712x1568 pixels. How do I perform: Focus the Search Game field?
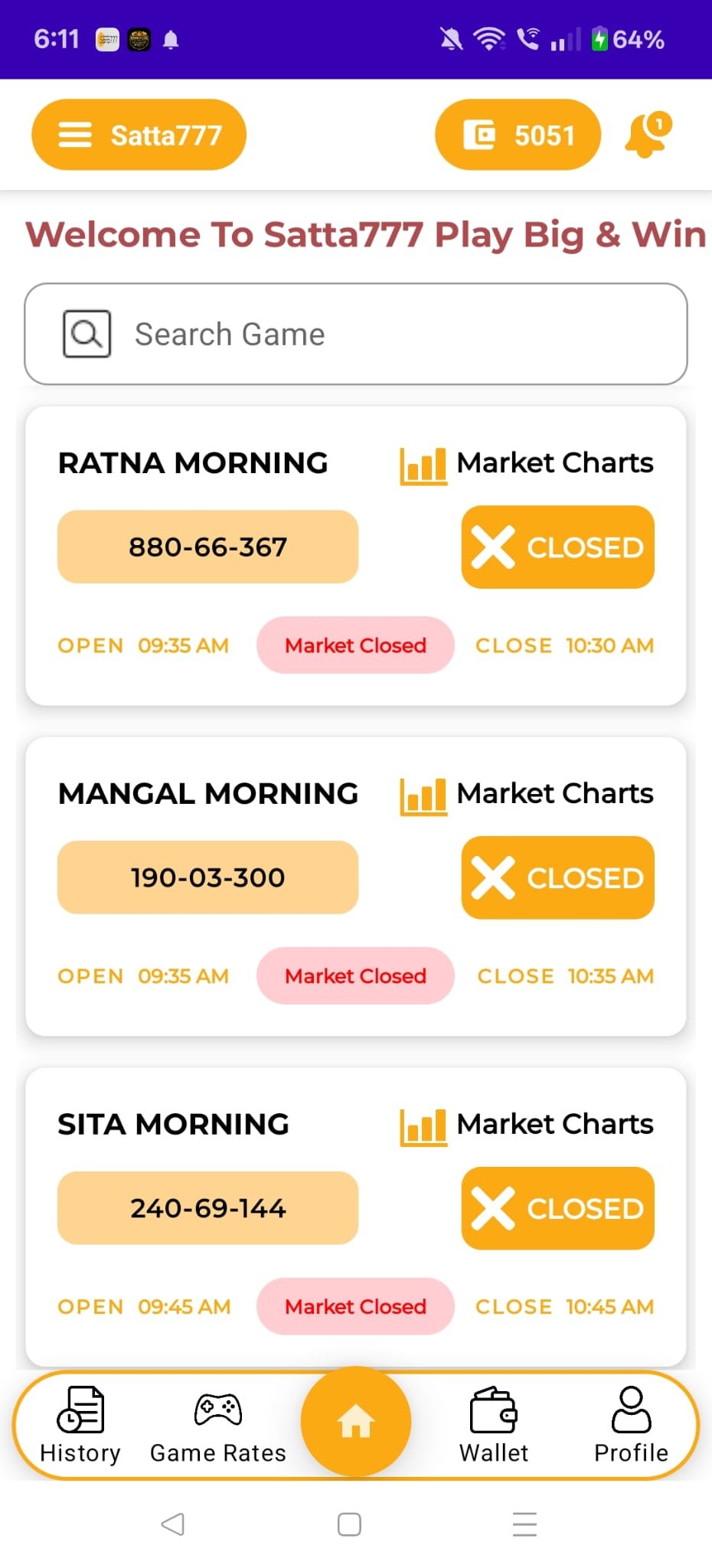356,334
